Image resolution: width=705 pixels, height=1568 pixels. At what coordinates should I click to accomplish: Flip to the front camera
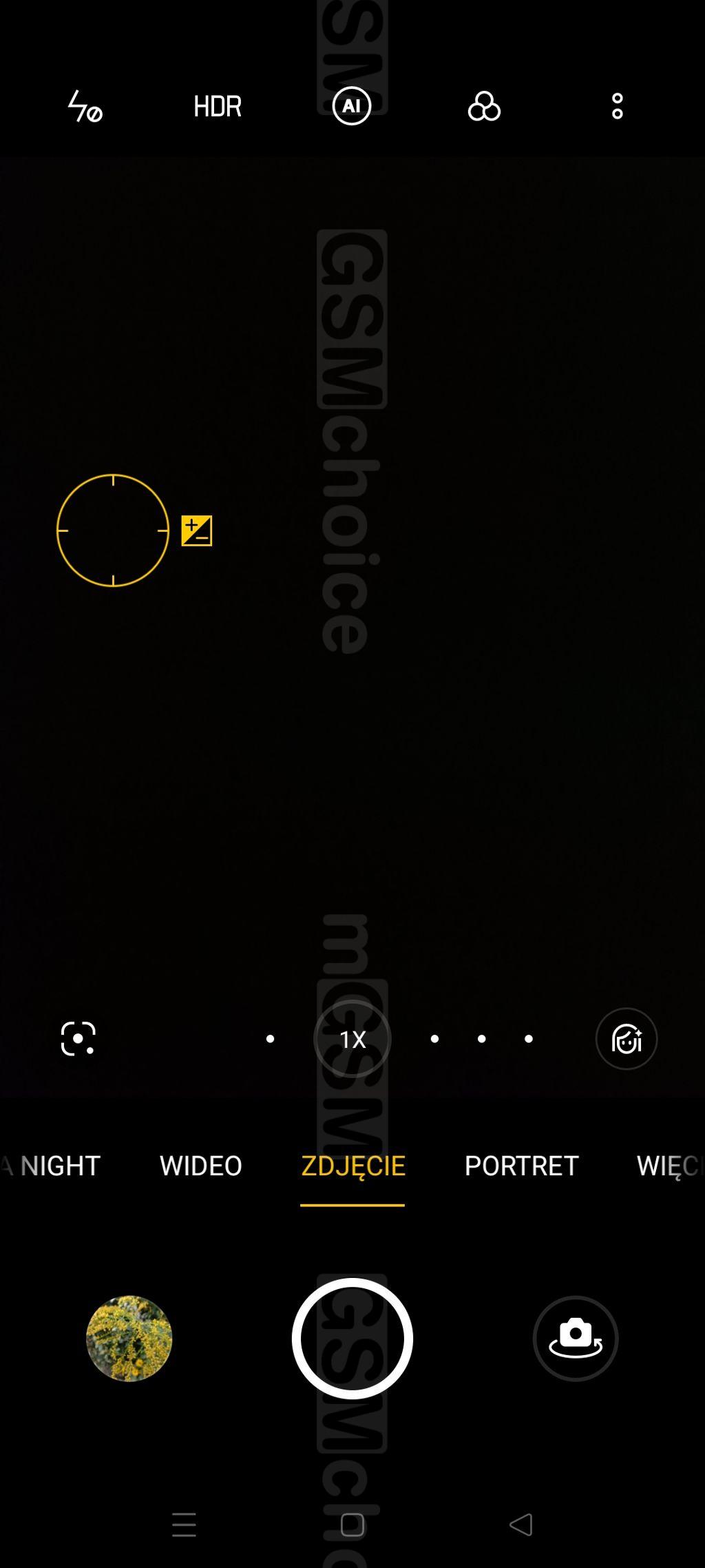pos(576,1339)
